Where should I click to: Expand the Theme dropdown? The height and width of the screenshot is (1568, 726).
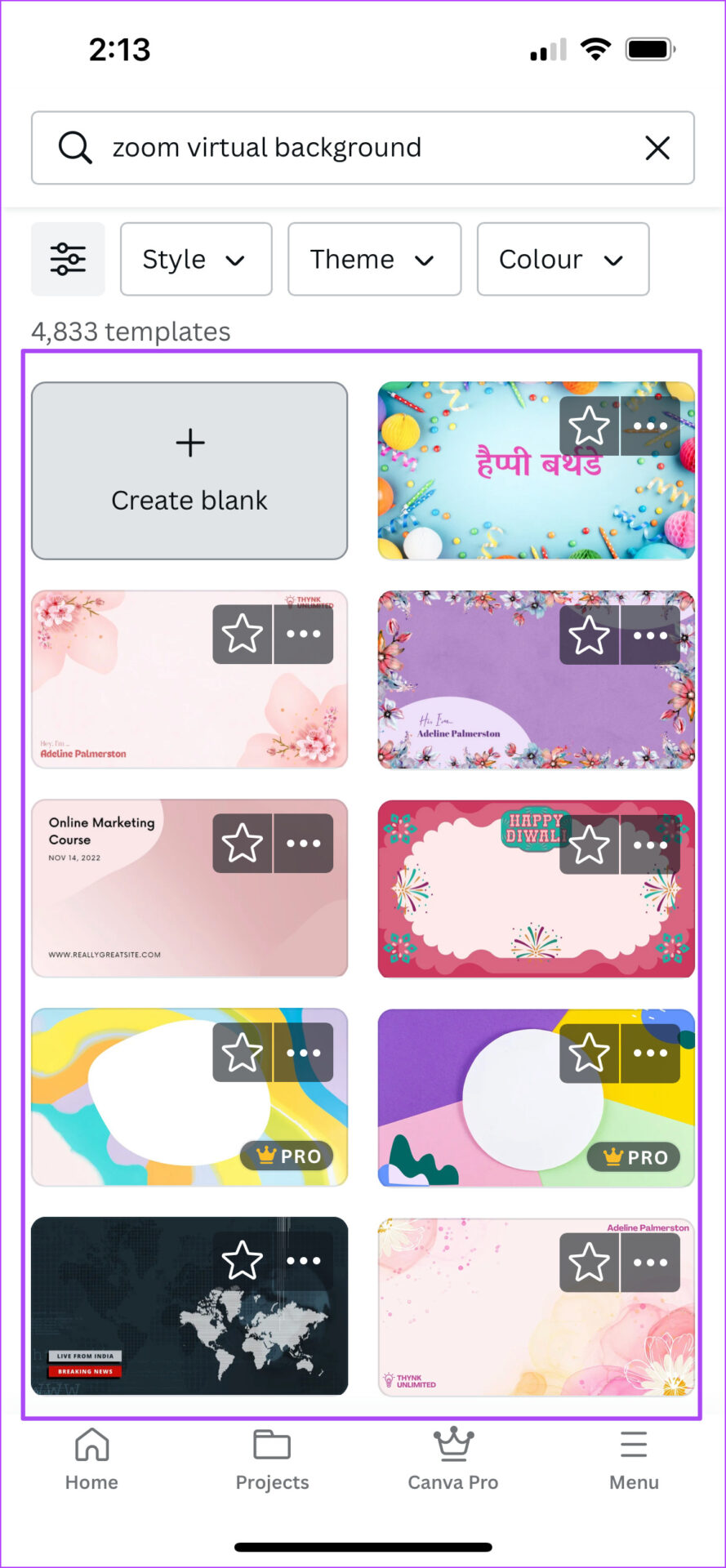[x=374, y=259]
